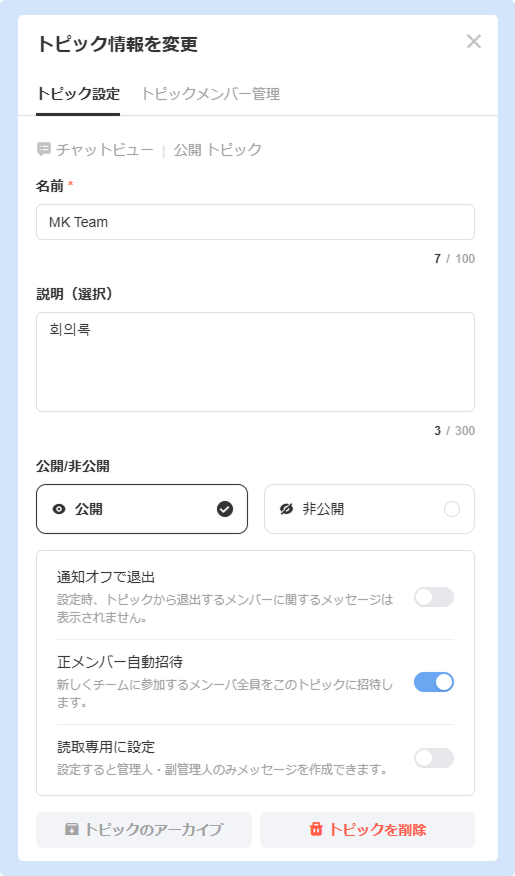Turn off 正メンバー自動招待 toggle
Screen dimensions: 515x876
point(434,682)
